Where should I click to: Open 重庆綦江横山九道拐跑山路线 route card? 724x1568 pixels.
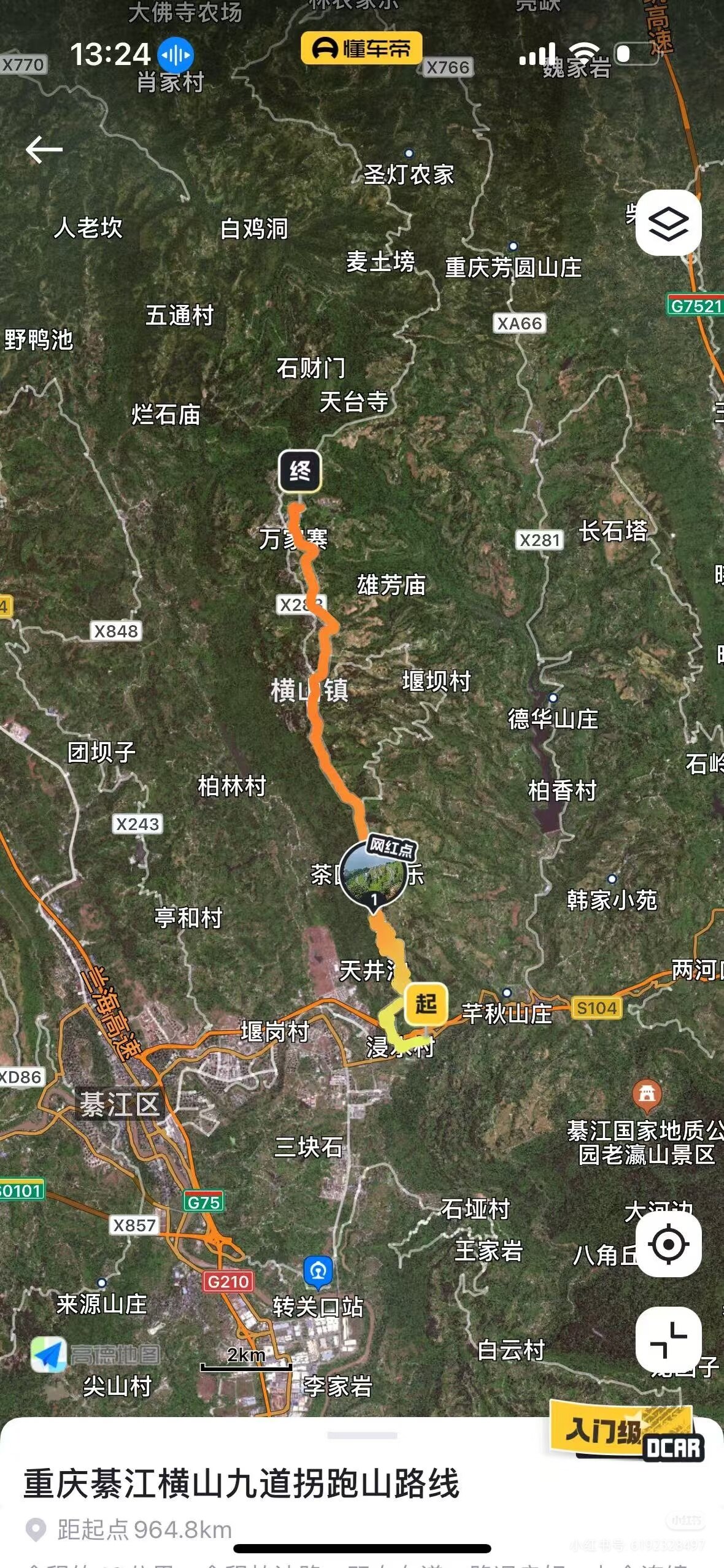click(242, 1485)
